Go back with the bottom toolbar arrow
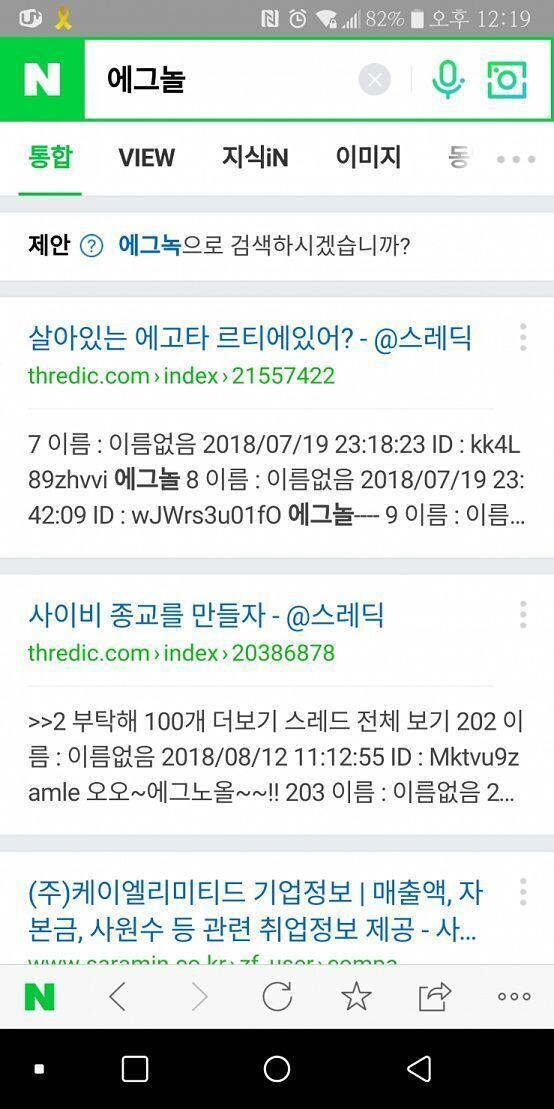The image size is (554, 1109). point(117,997)
